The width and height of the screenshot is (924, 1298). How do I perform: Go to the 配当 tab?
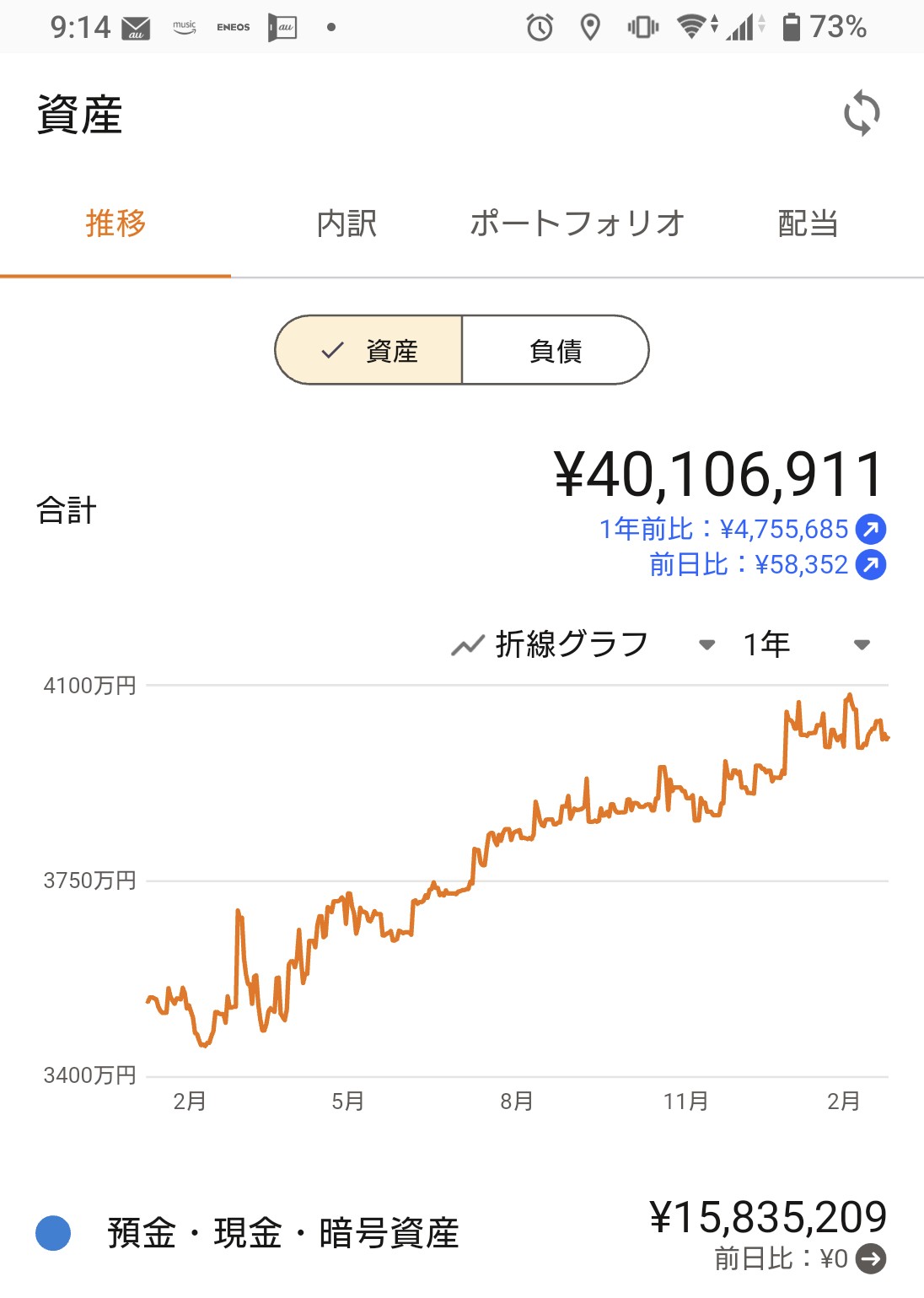[x=808, y=224]
